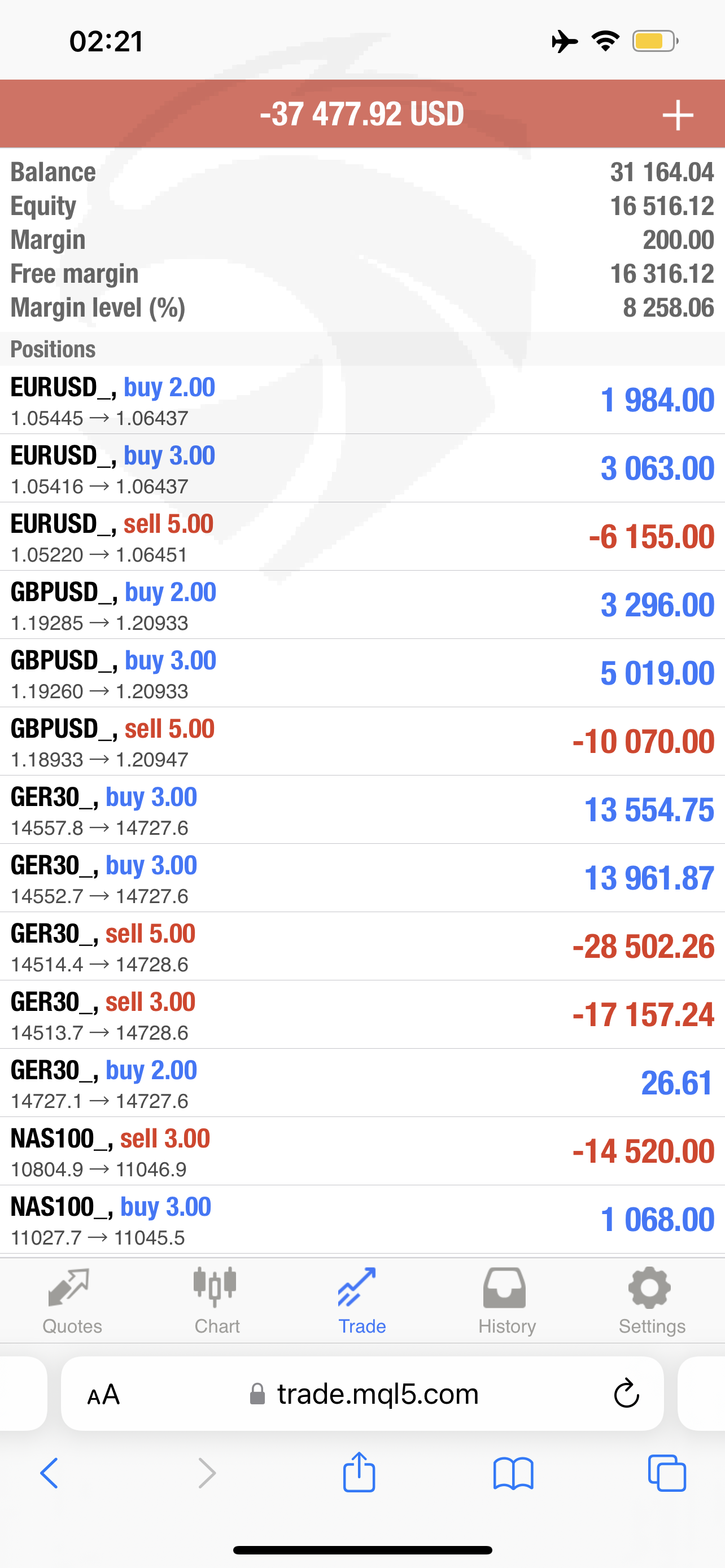Viewport: 725px width, 1568px height.
Task: Go back to the previous page
Action: point(49,1473)
